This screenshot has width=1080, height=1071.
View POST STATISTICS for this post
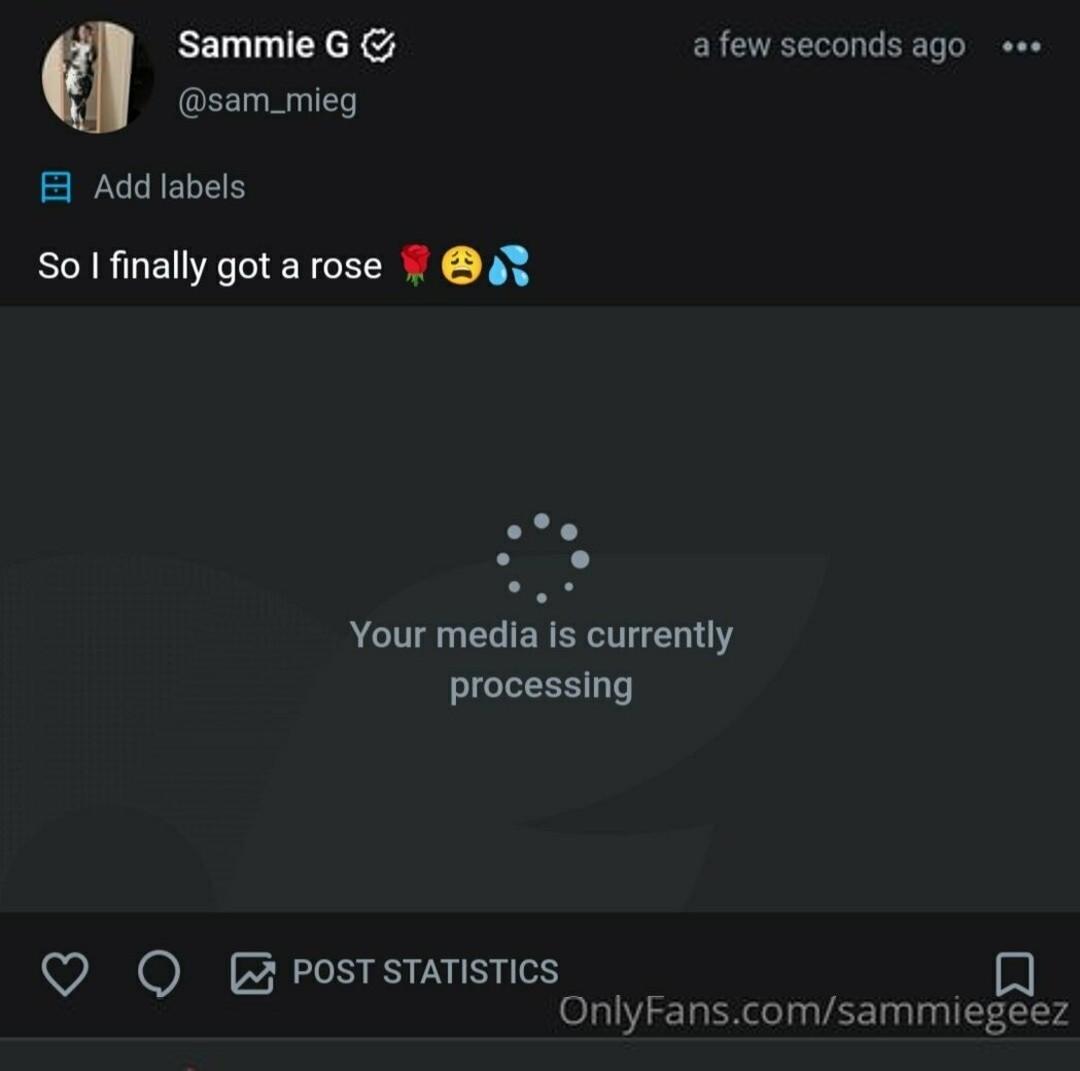[x=395, y=972]
